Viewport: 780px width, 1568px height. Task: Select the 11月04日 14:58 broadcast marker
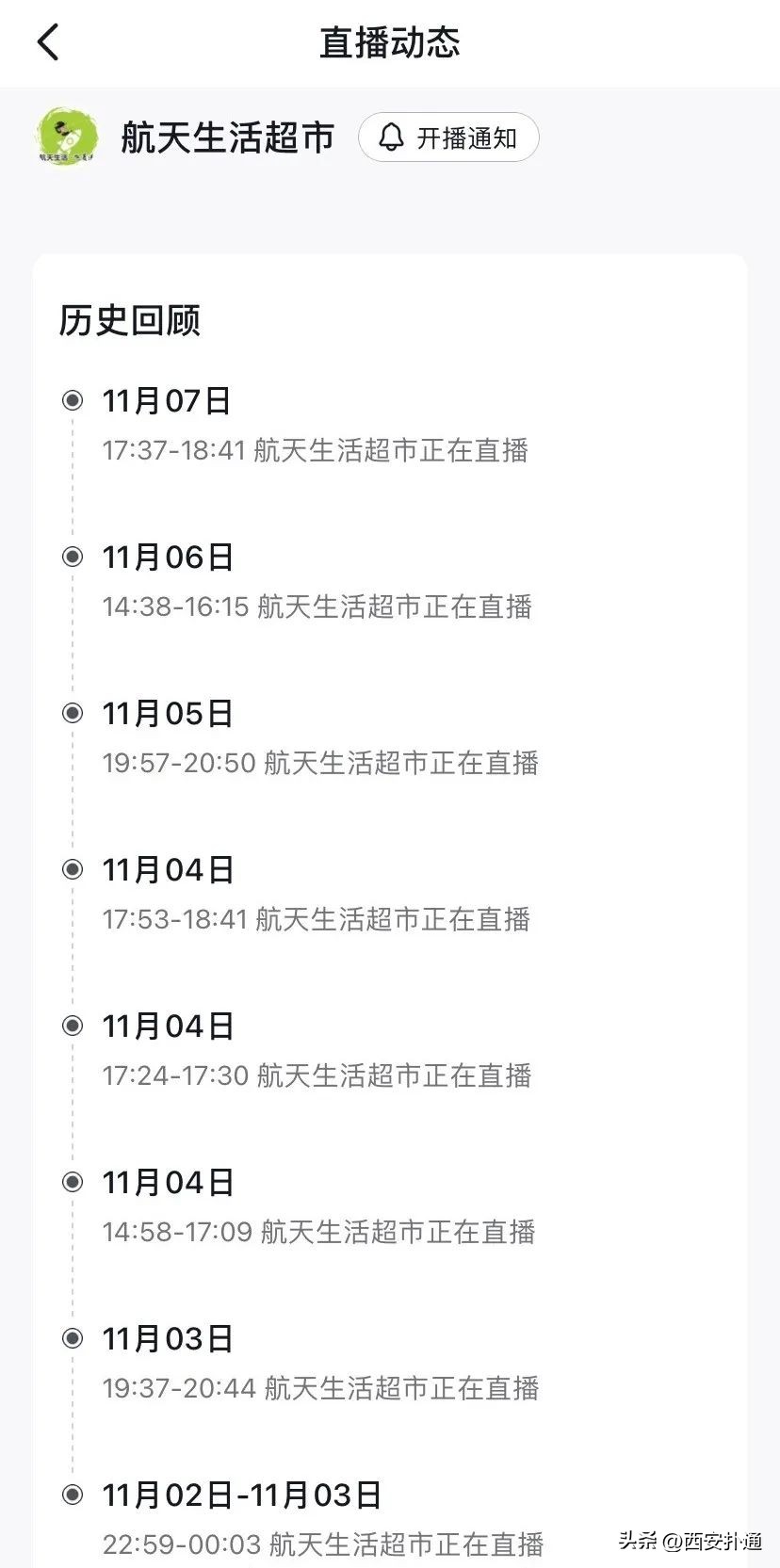pos(73,1181)
